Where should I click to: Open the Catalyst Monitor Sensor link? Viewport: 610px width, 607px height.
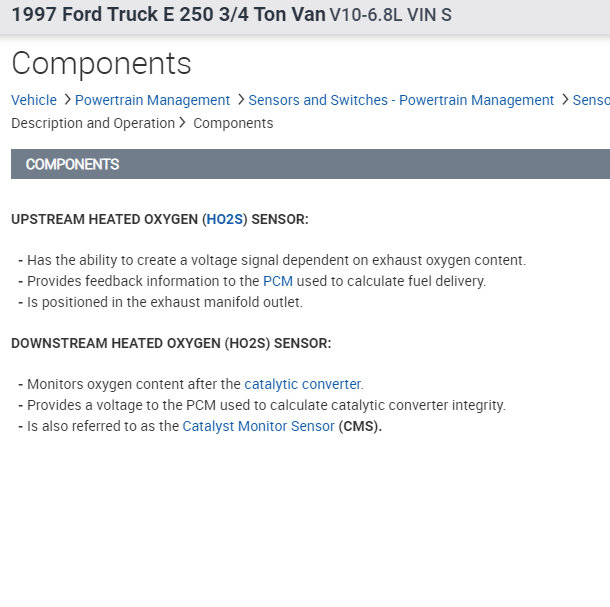click(x=258, y=426)
